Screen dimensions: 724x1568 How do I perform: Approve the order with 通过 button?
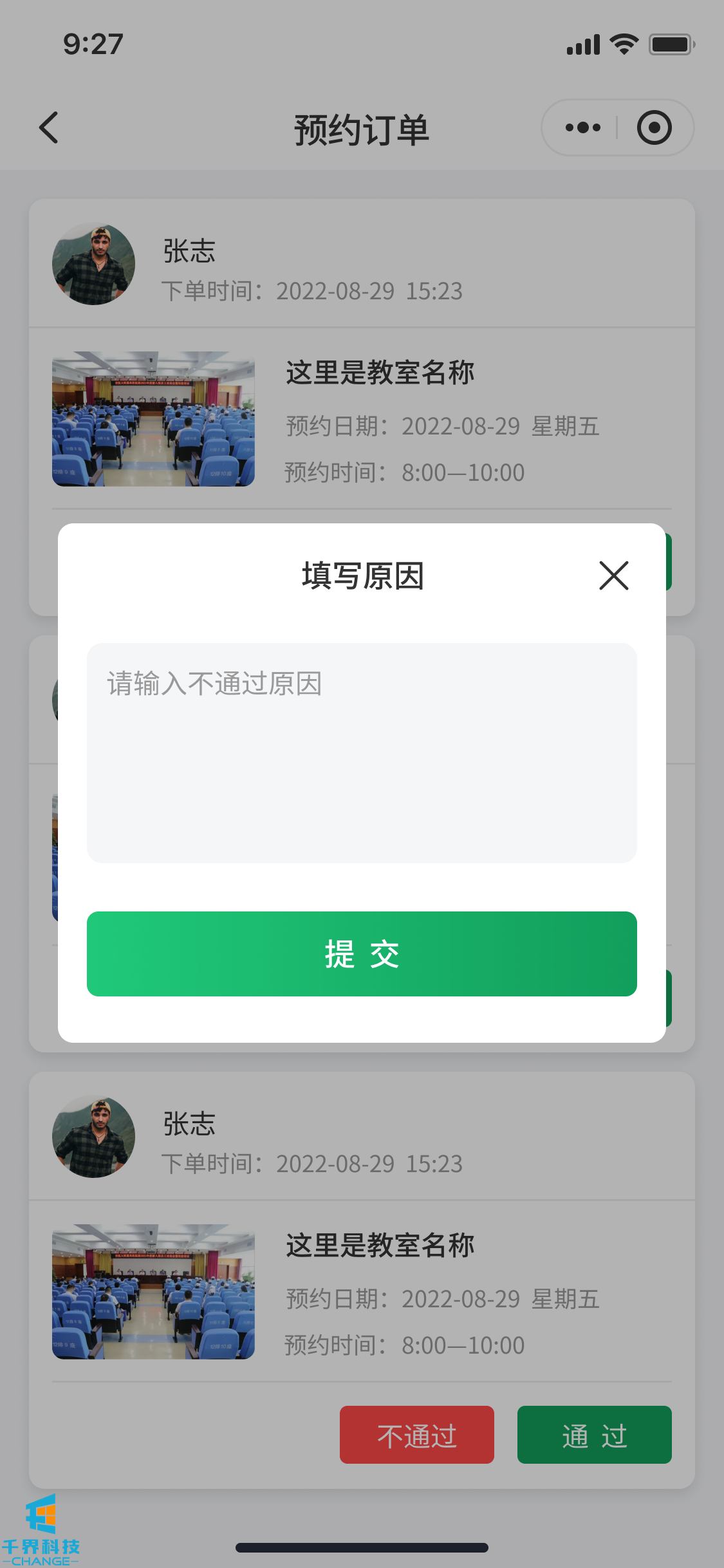tap(594, 1435)
